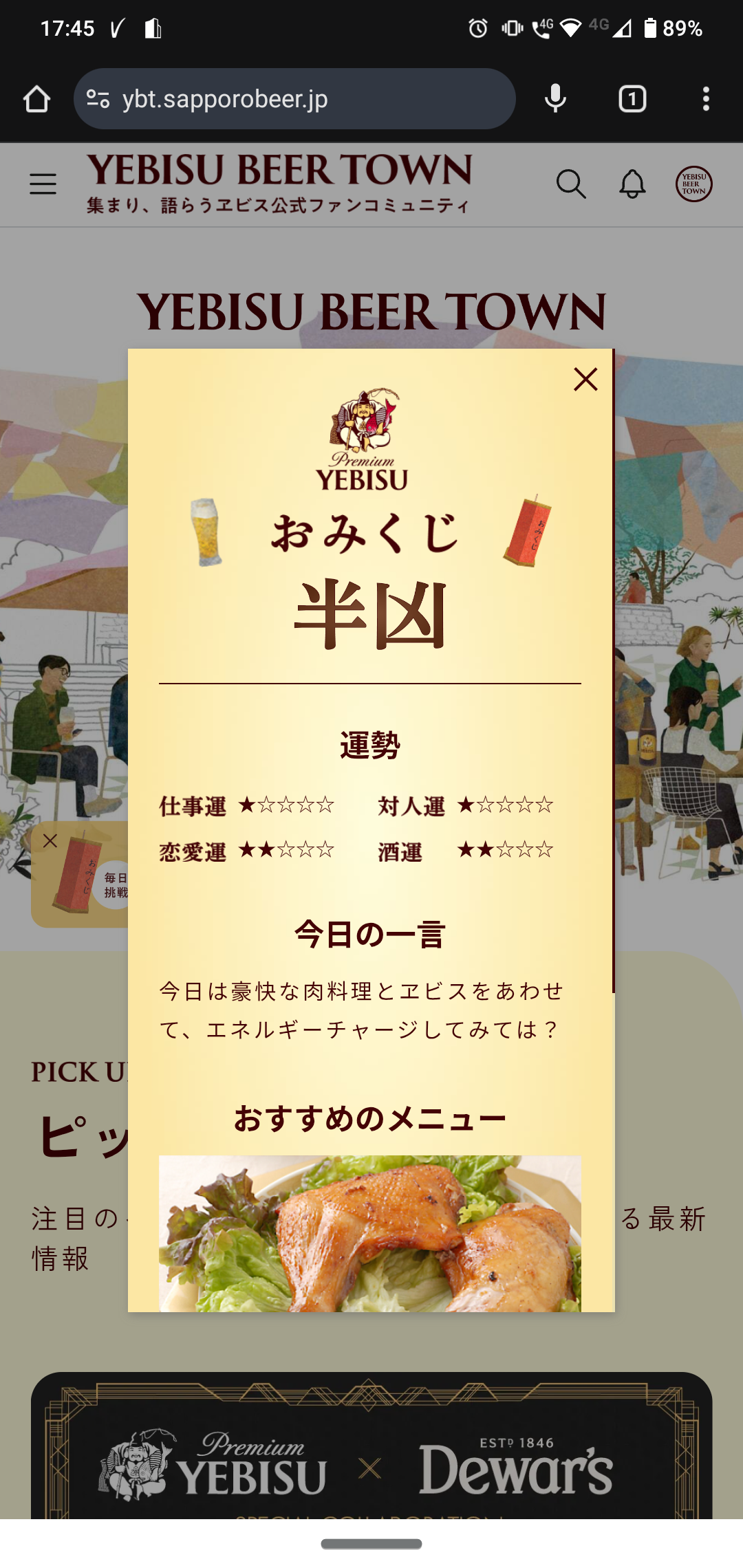Viewport: 743px width, 1568px height.
Task: Open the recommended menu chicken photo
Action: click(370, 1233)
